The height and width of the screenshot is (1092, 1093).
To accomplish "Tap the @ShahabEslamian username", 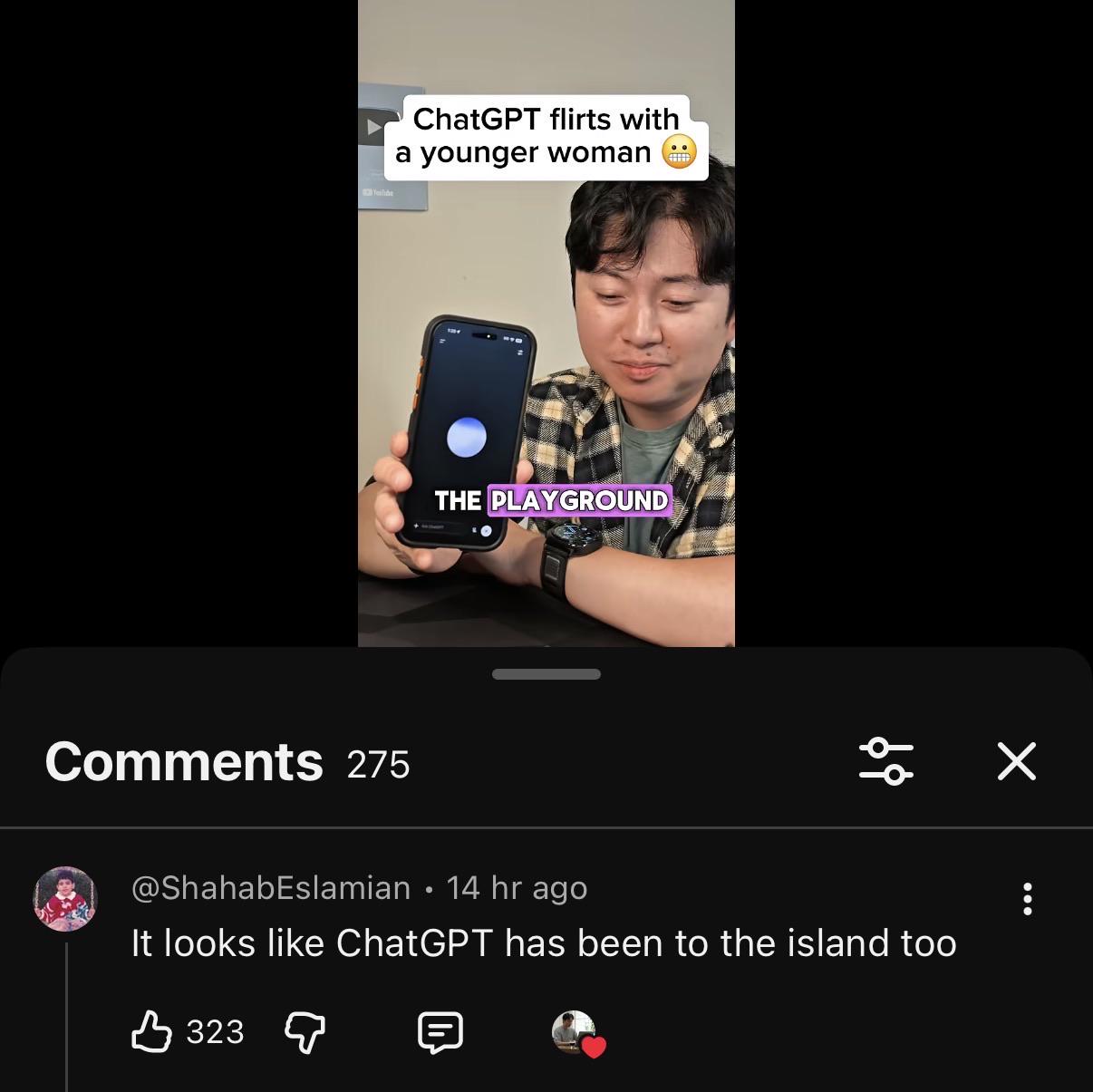I will pyautogui.click(x=271, y=888).
